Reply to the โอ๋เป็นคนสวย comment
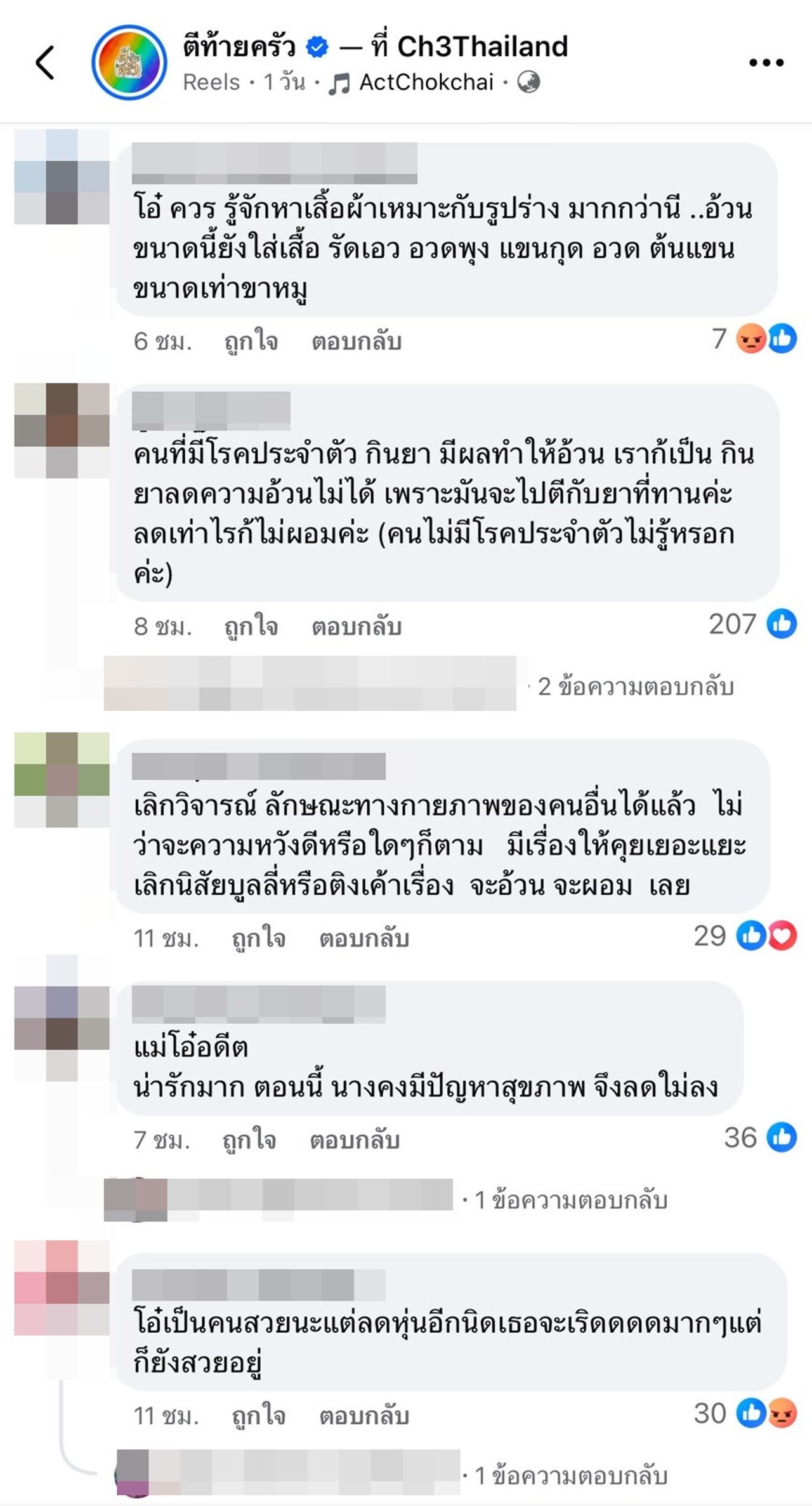The width and height of the screenshot is (812, 1506). click(x=363, y=1416)
